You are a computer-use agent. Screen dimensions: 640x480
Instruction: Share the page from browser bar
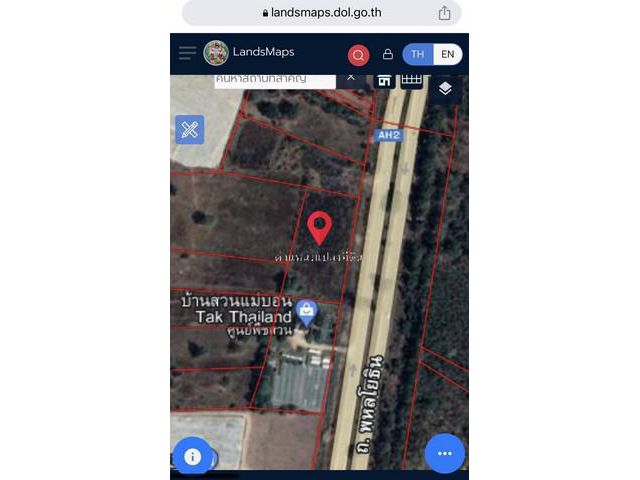coord(444,13)
